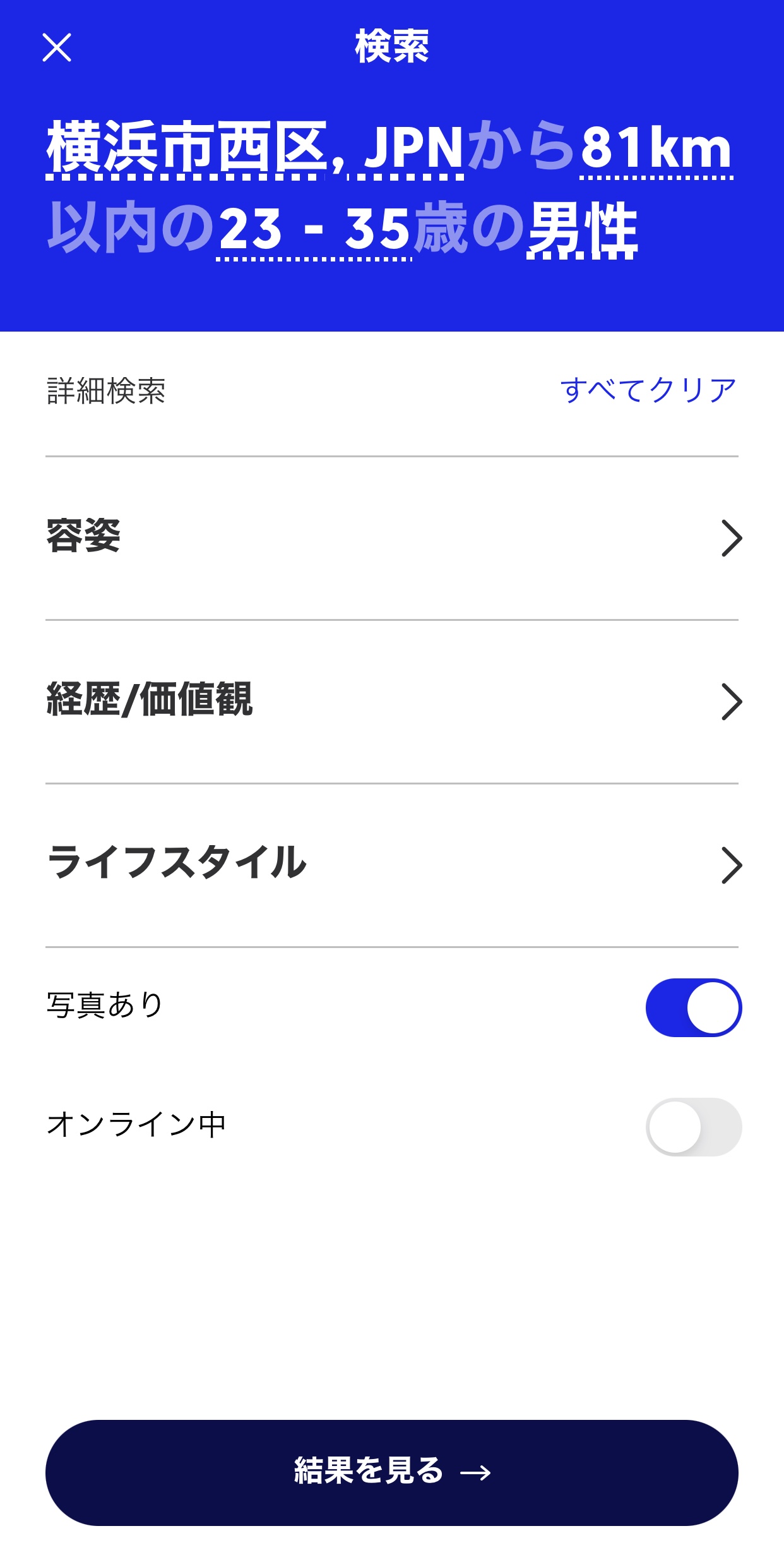
Task: Change the gender selection 男性
Action: pyautogui.click(x=582, y=229)
